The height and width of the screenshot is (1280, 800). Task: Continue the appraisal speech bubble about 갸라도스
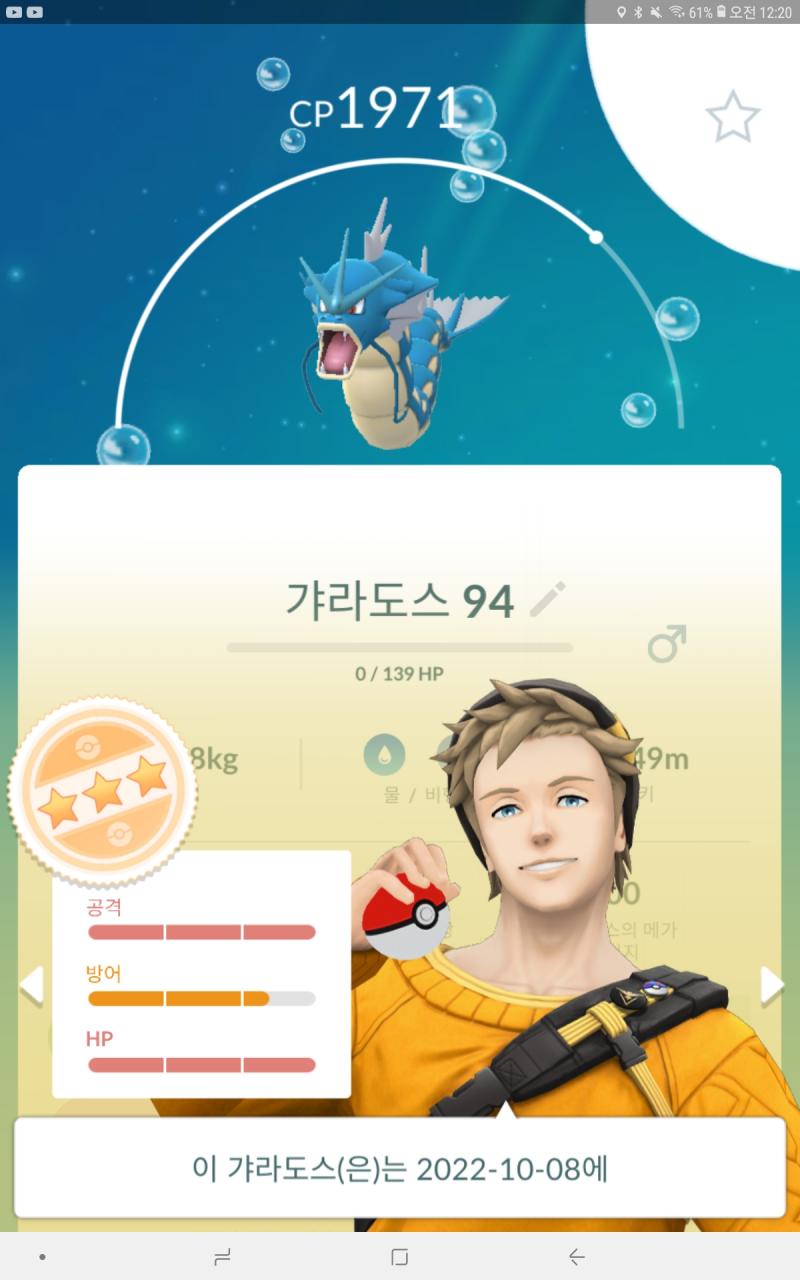(400, 1168)
